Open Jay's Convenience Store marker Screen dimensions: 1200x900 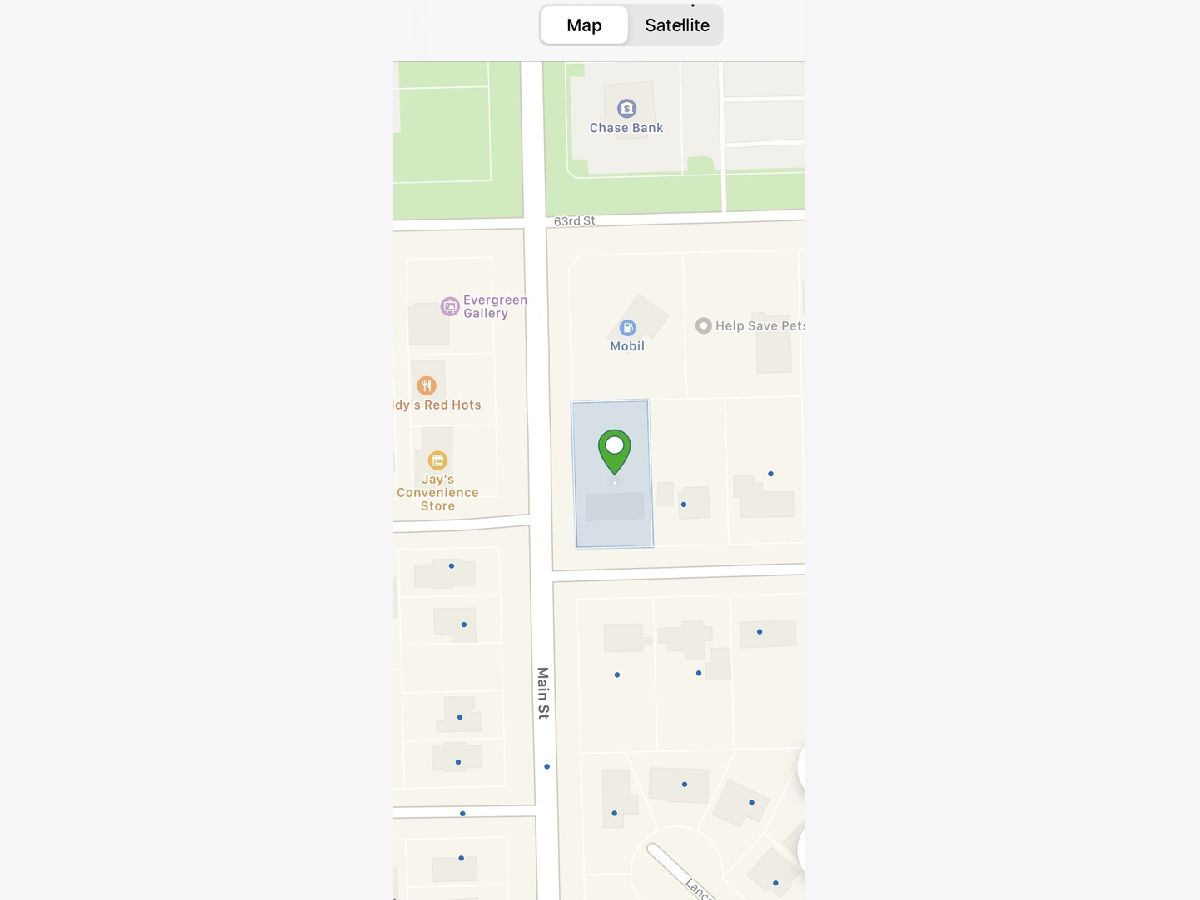click(x=437, y=460)
